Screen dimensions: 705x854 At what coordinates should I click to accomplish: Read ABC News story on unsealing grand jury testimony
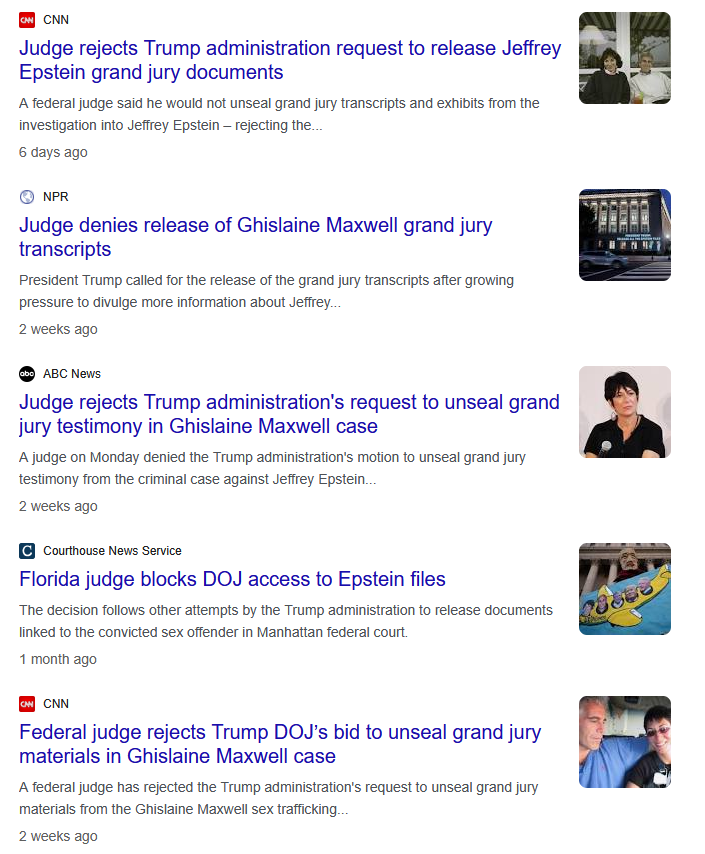289,414
